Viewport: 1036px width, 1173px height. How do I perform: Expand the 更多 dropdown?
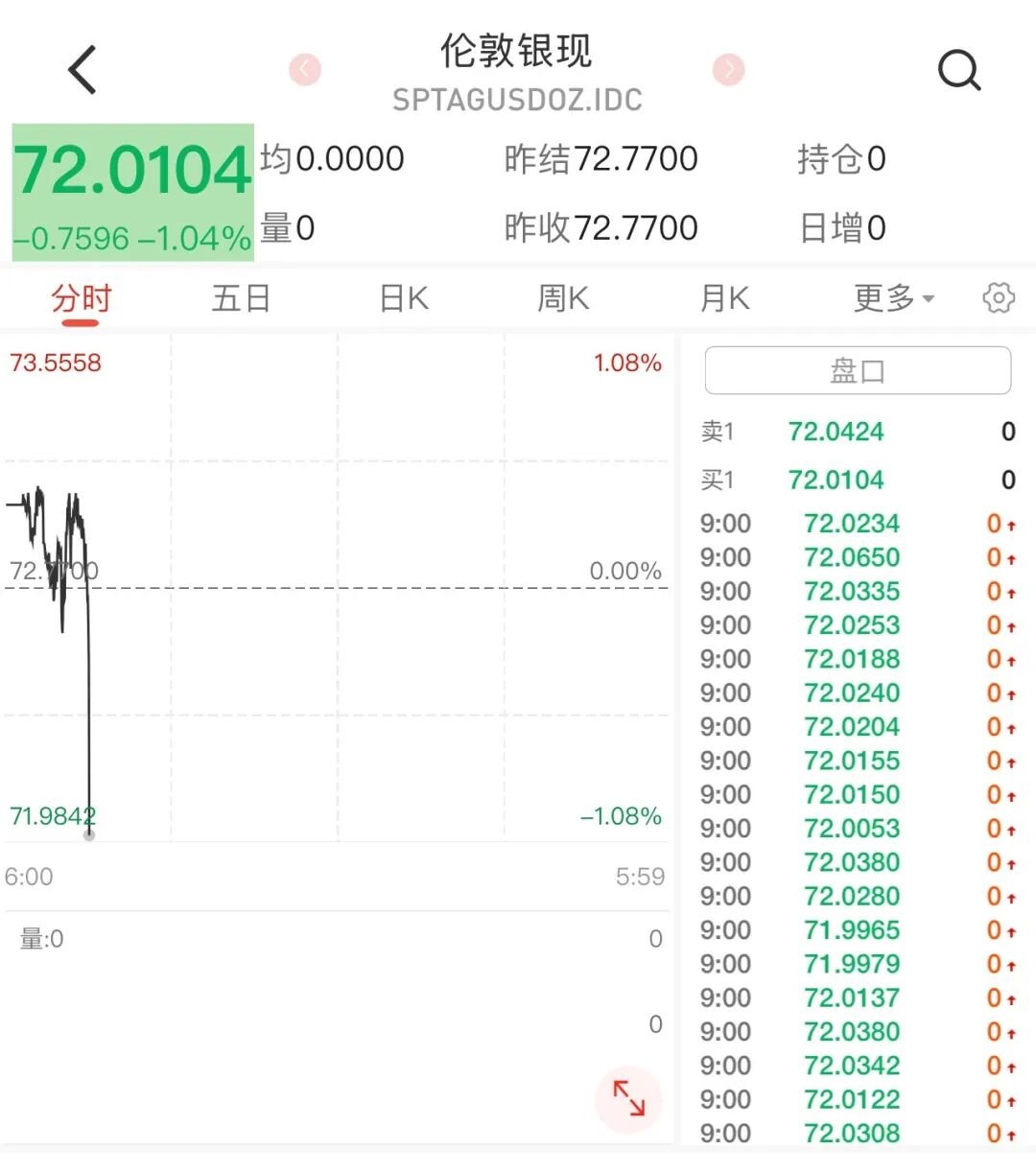point(893,298)
